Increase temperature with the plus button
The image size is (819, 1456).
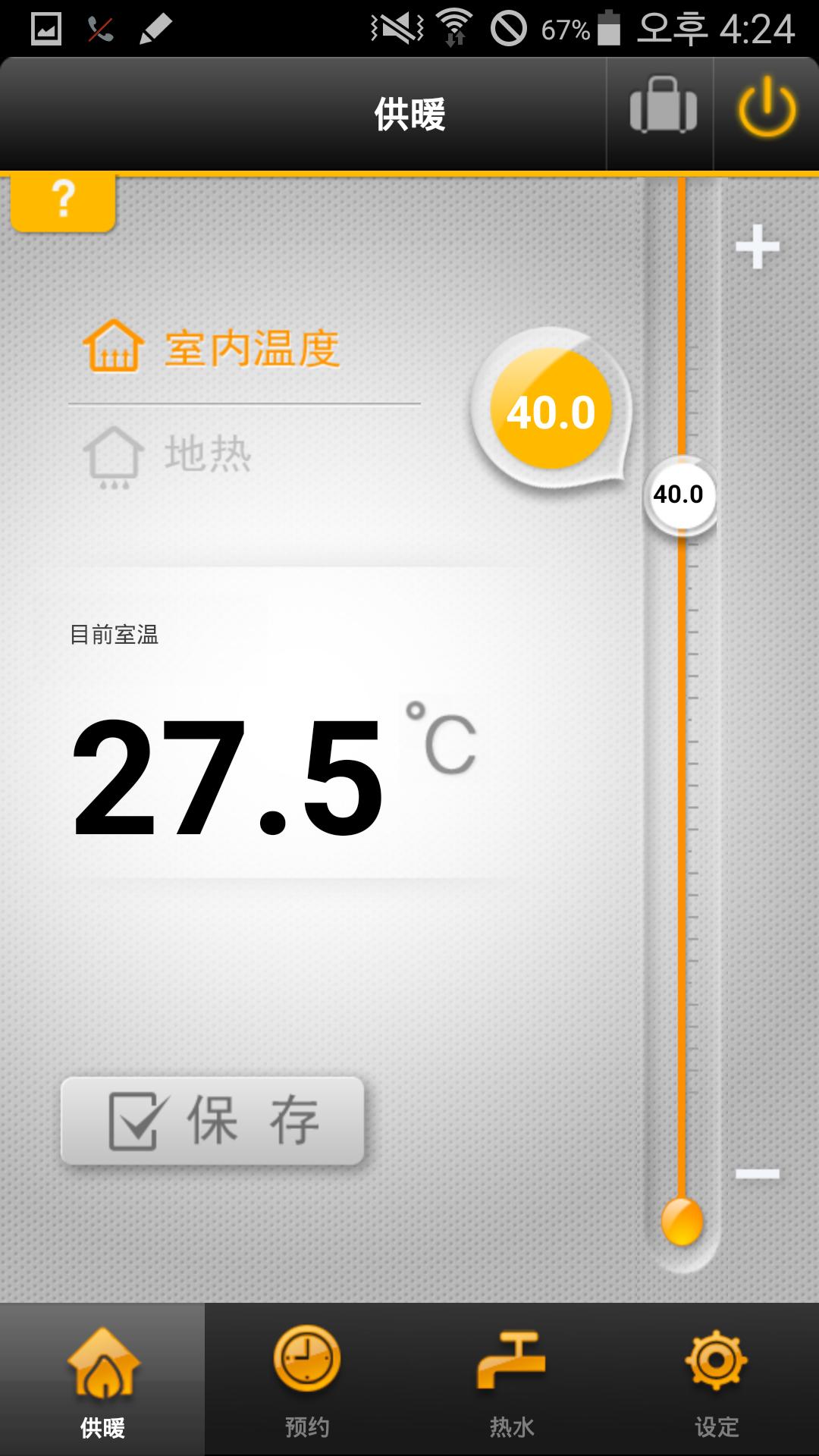(x=758, y=247)
